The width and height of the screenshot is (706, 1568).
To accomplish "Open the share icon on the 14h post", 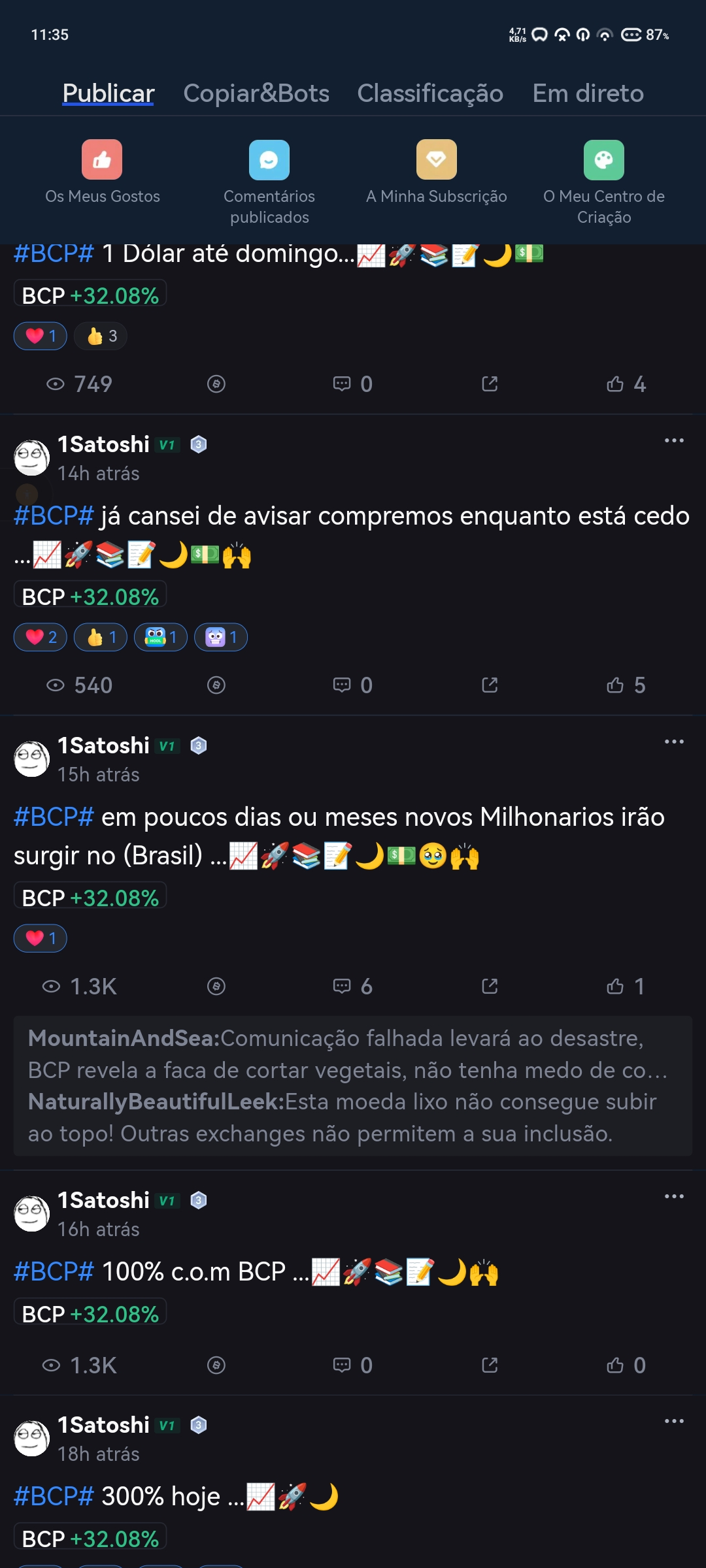I will tap(489, 685).
